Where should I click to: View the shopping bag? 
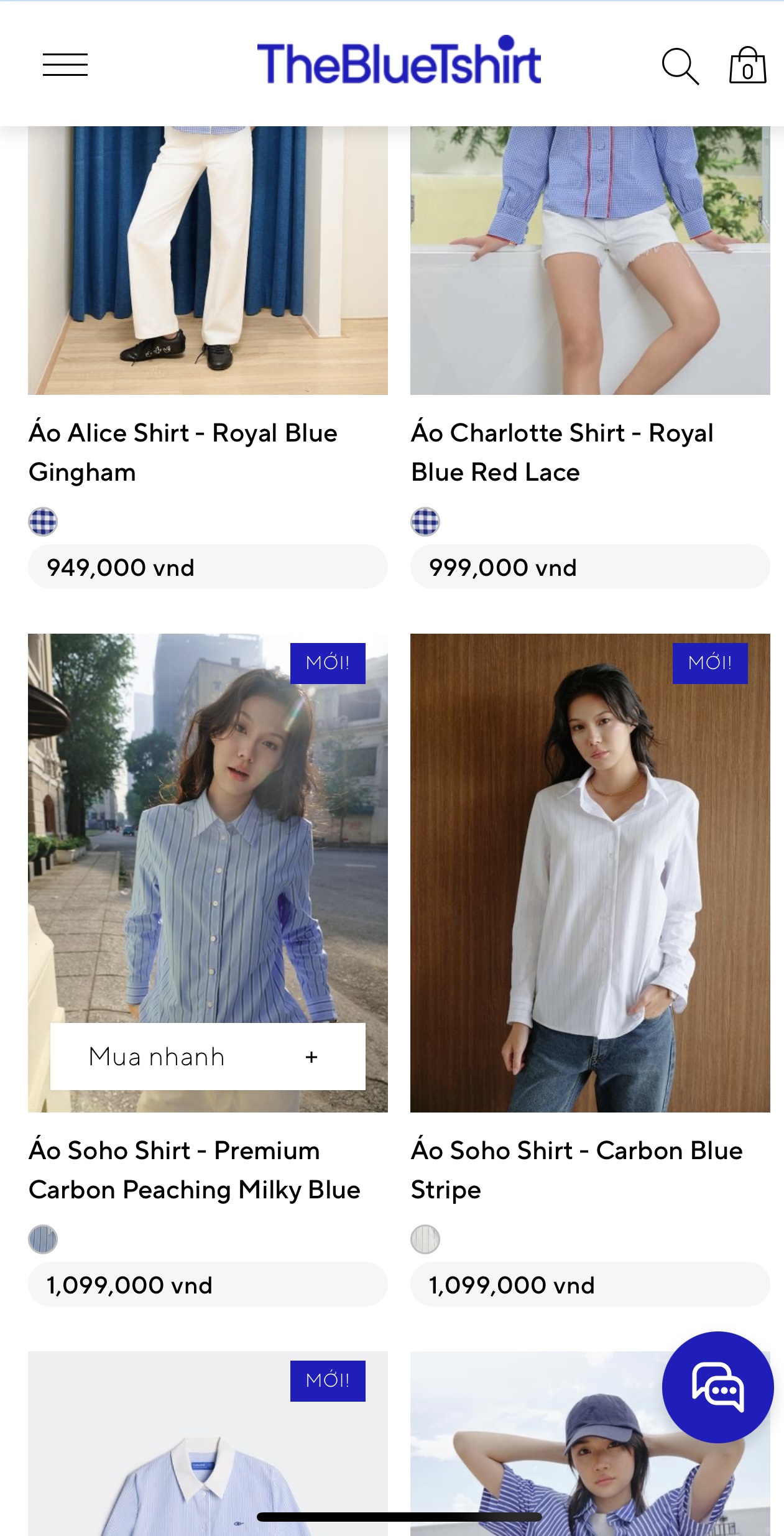pyautogui.click(x=747, y=66)
